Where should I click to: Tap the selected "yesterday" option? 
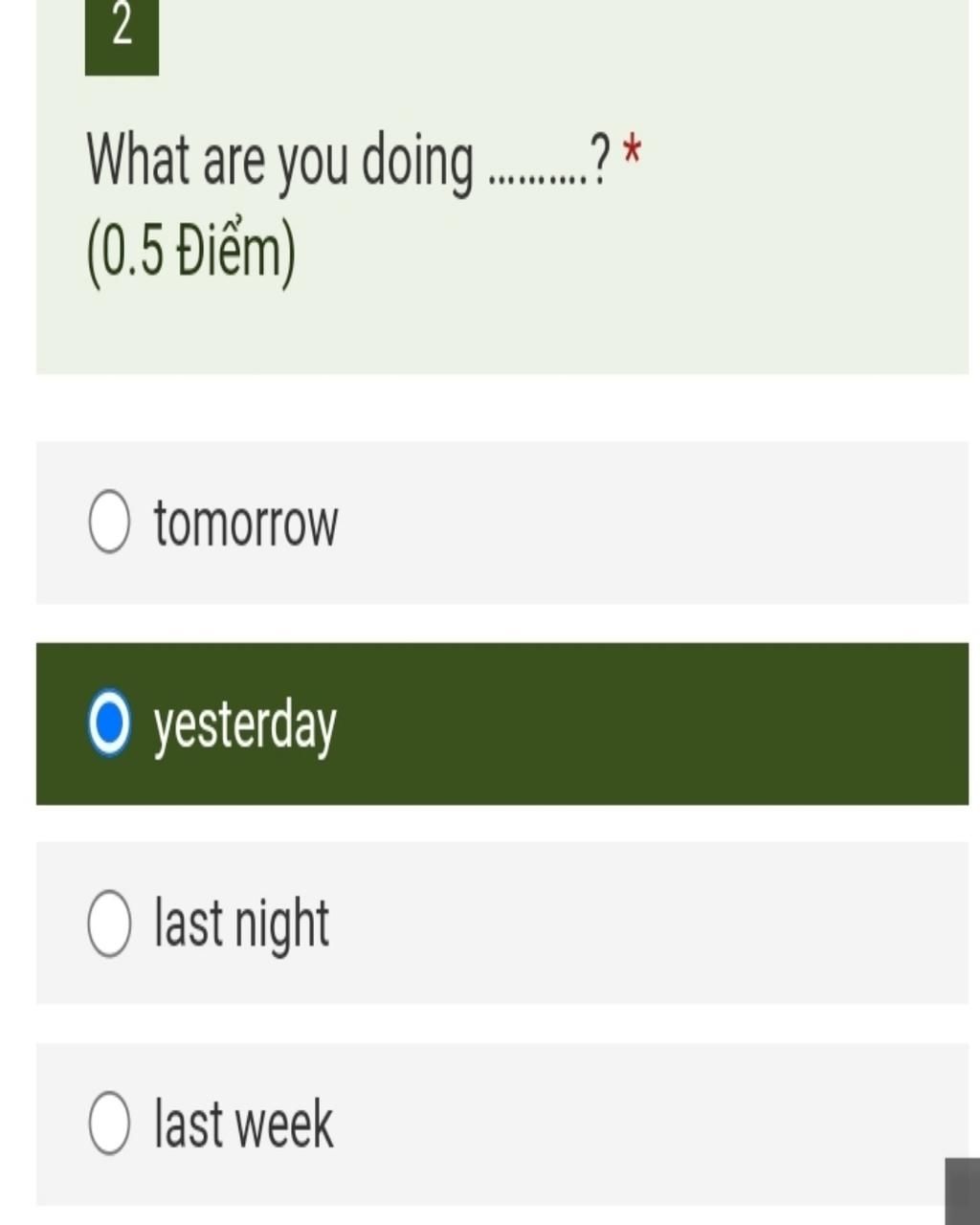point(109,724)
